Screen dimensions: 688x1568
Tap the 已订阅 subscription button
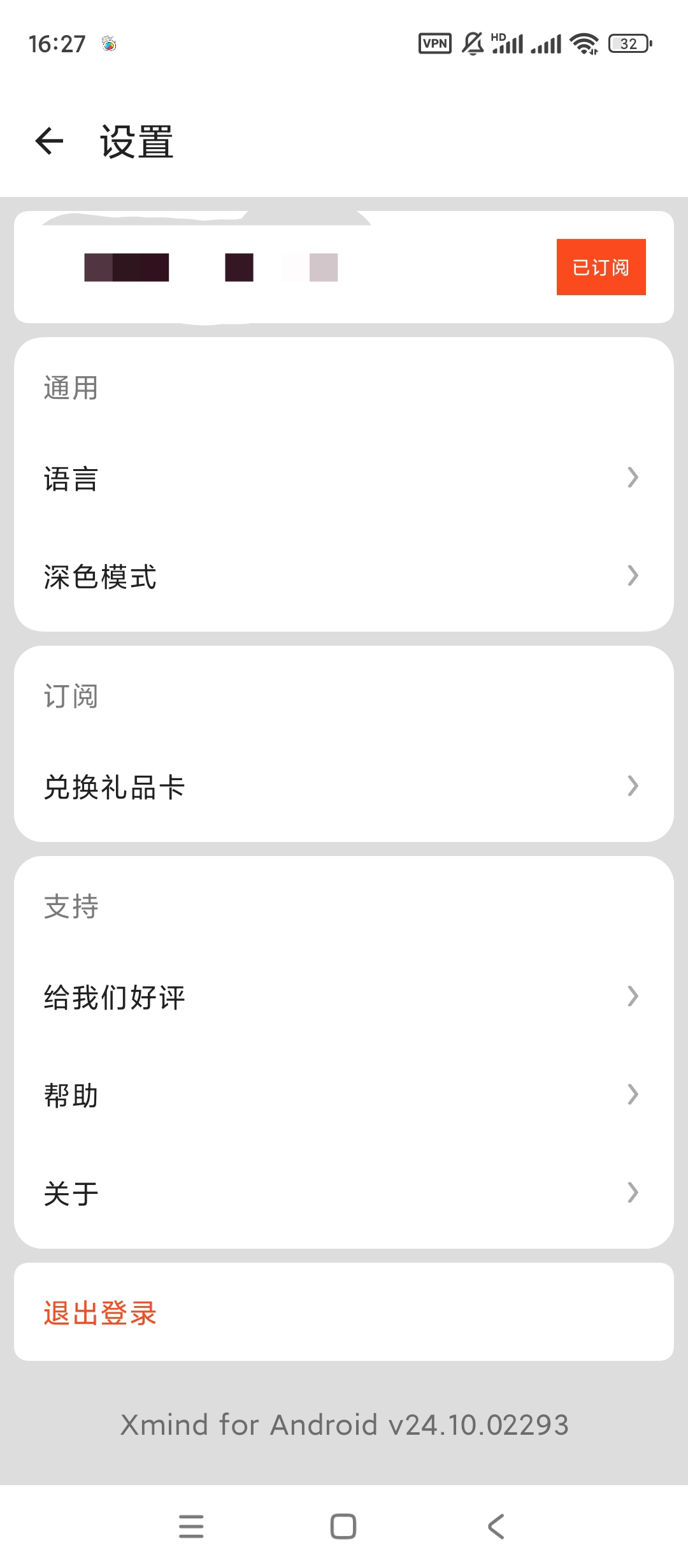[x=601, y=267]
